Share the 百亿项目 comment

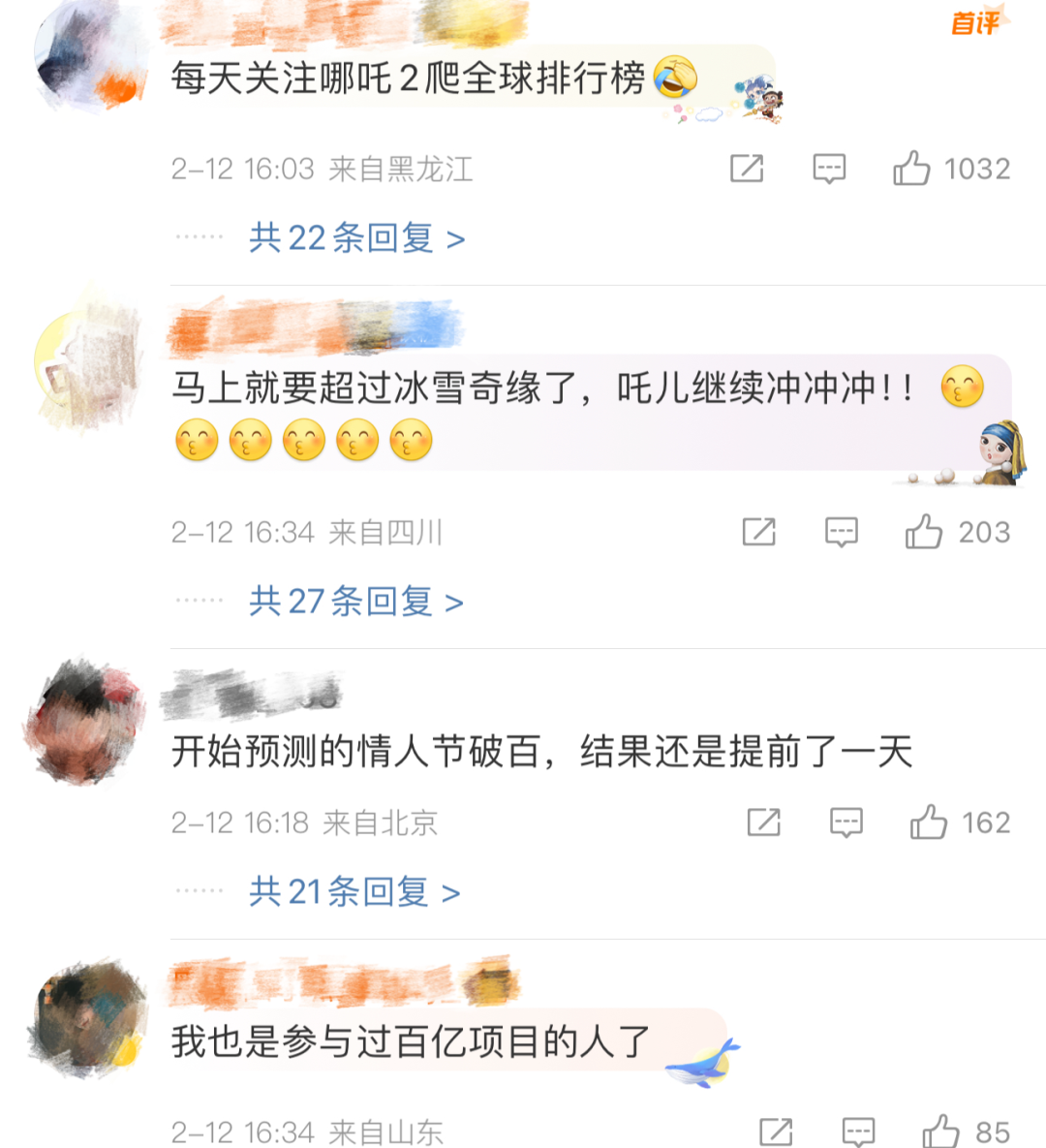click(777, 1131)
